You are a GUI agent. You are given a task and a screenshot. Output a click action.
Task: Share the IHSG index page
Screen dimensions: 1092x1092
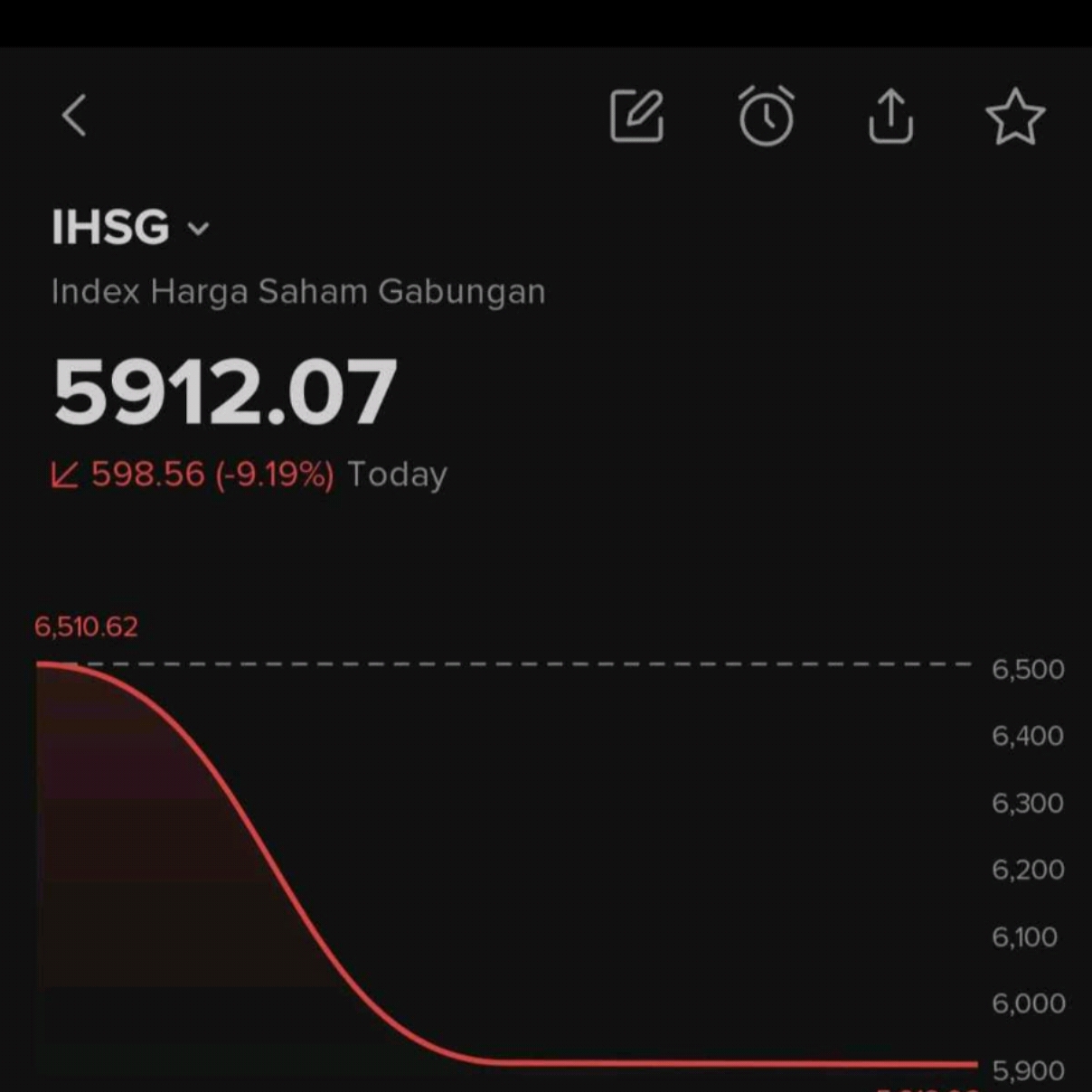(890, 116)
